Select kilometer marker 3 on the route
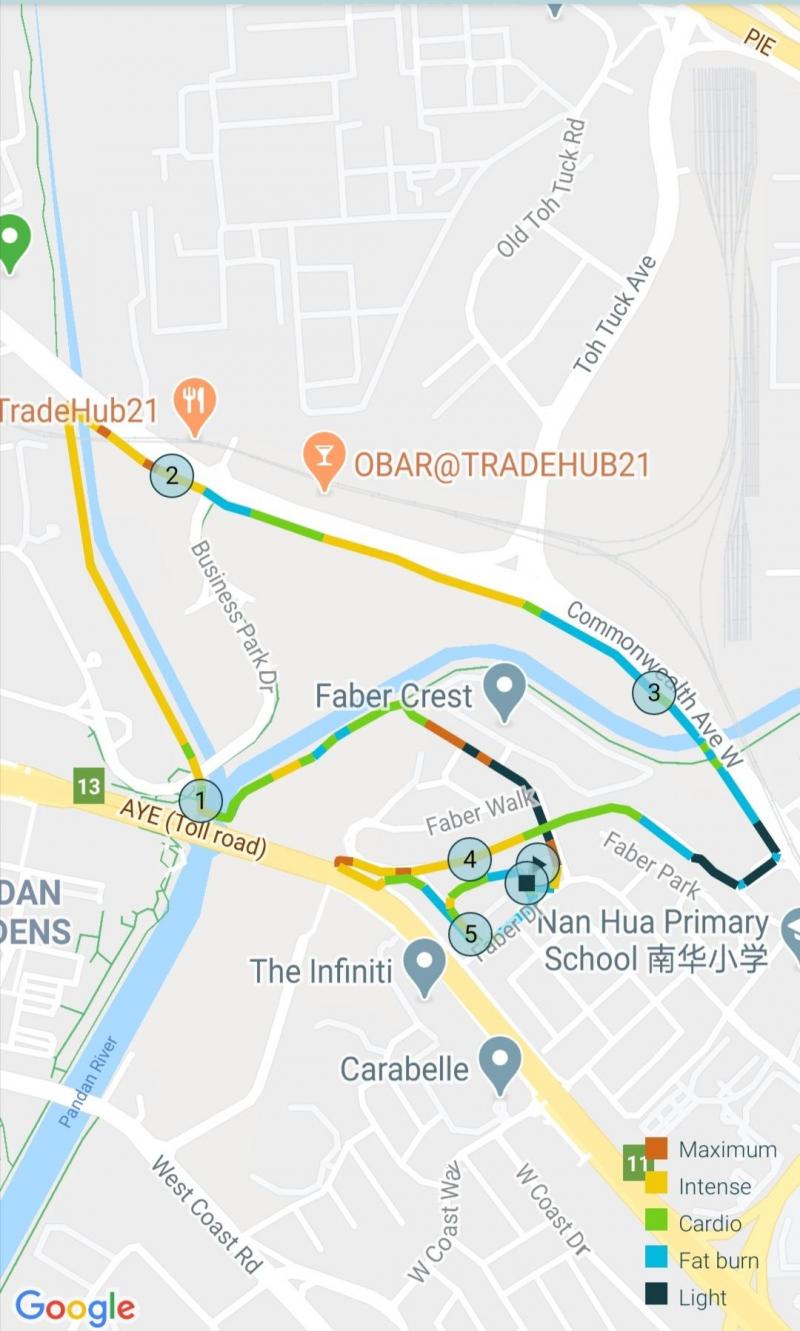The height and width of the screenshot is (1331, 800). [653, 693]
